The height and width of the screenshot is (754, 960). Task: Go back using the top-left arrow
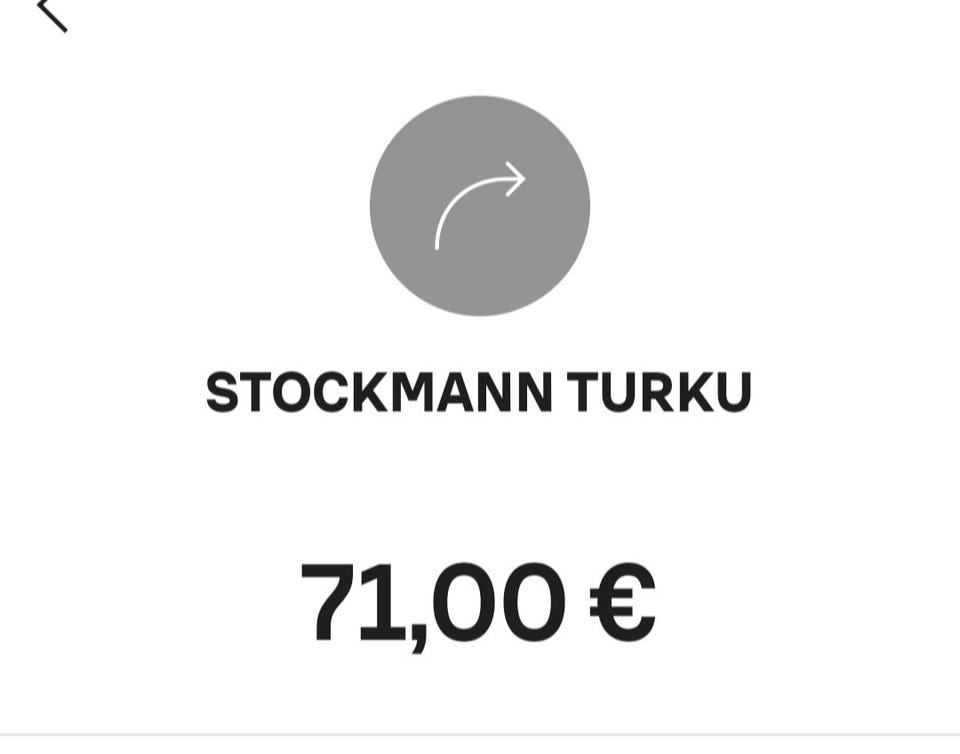coord(52,13)
